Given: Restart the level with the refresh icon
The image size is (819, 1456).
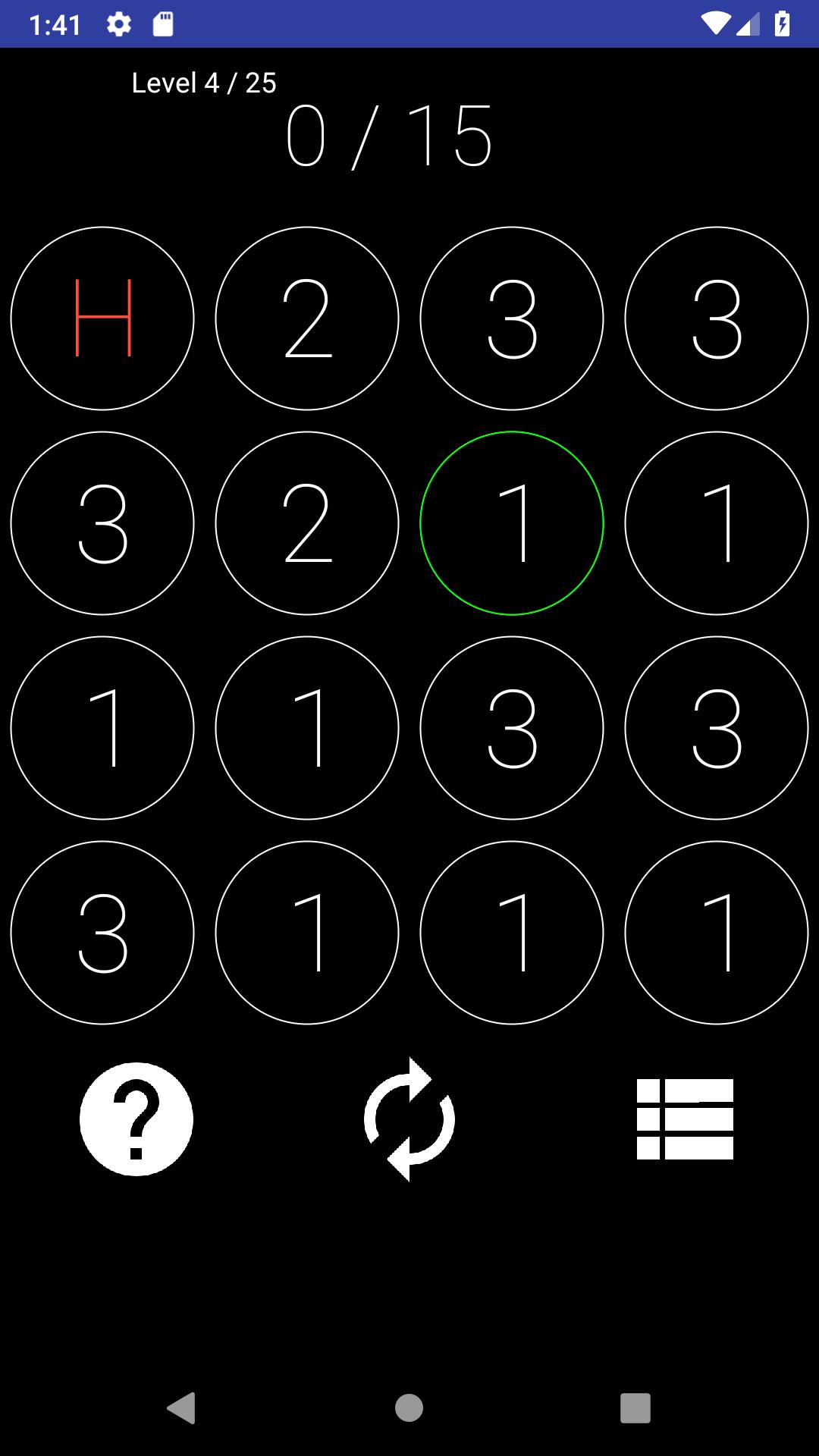Looking at the screenshot, I should (409, 1119).
